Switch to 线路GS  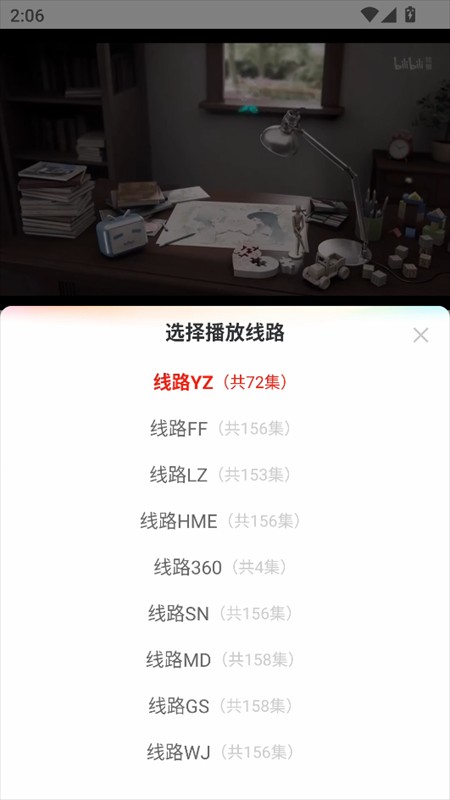220,706
